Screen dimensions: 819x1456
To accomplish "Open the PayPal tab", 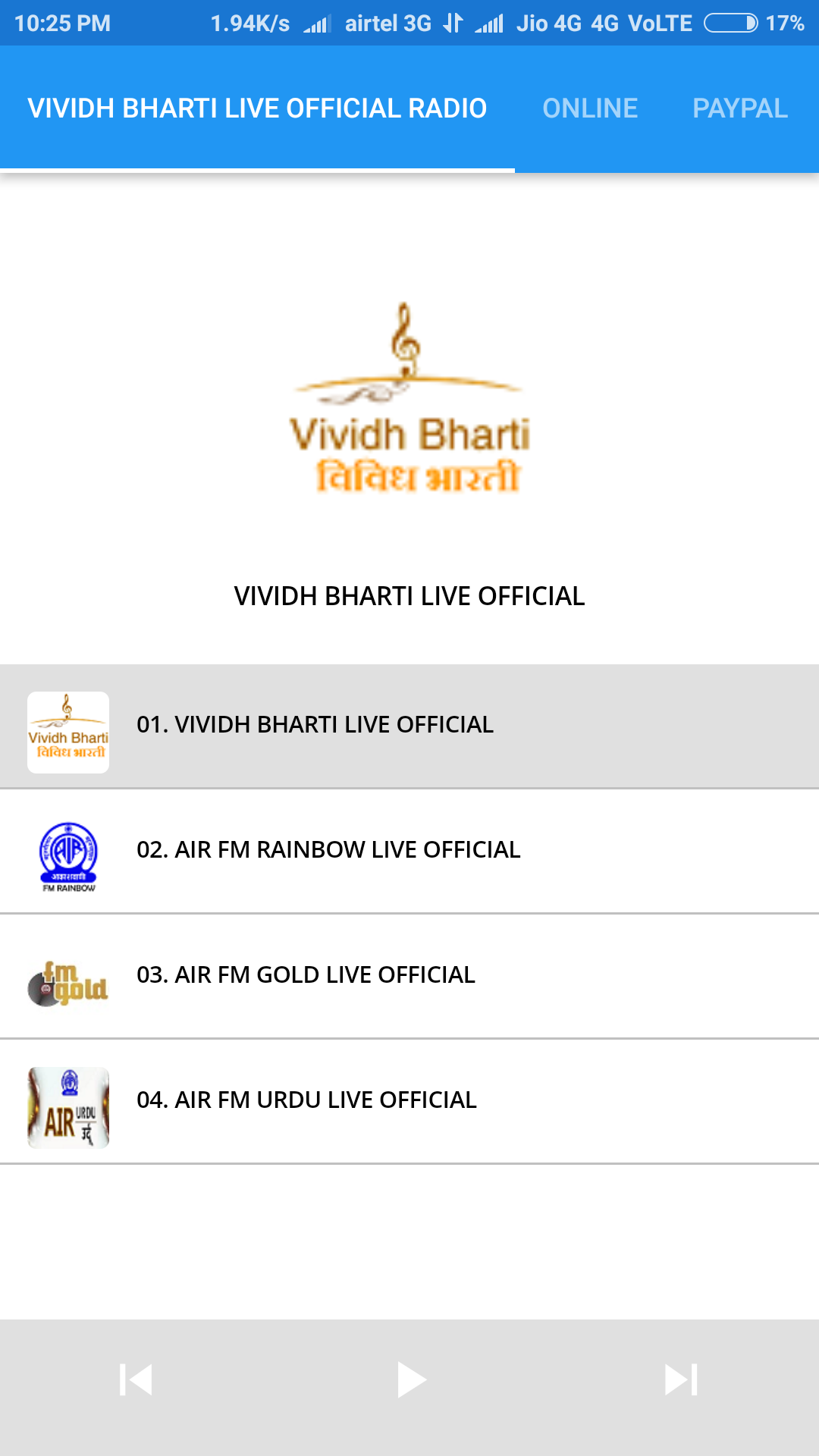I will click(x=739, y=108).
